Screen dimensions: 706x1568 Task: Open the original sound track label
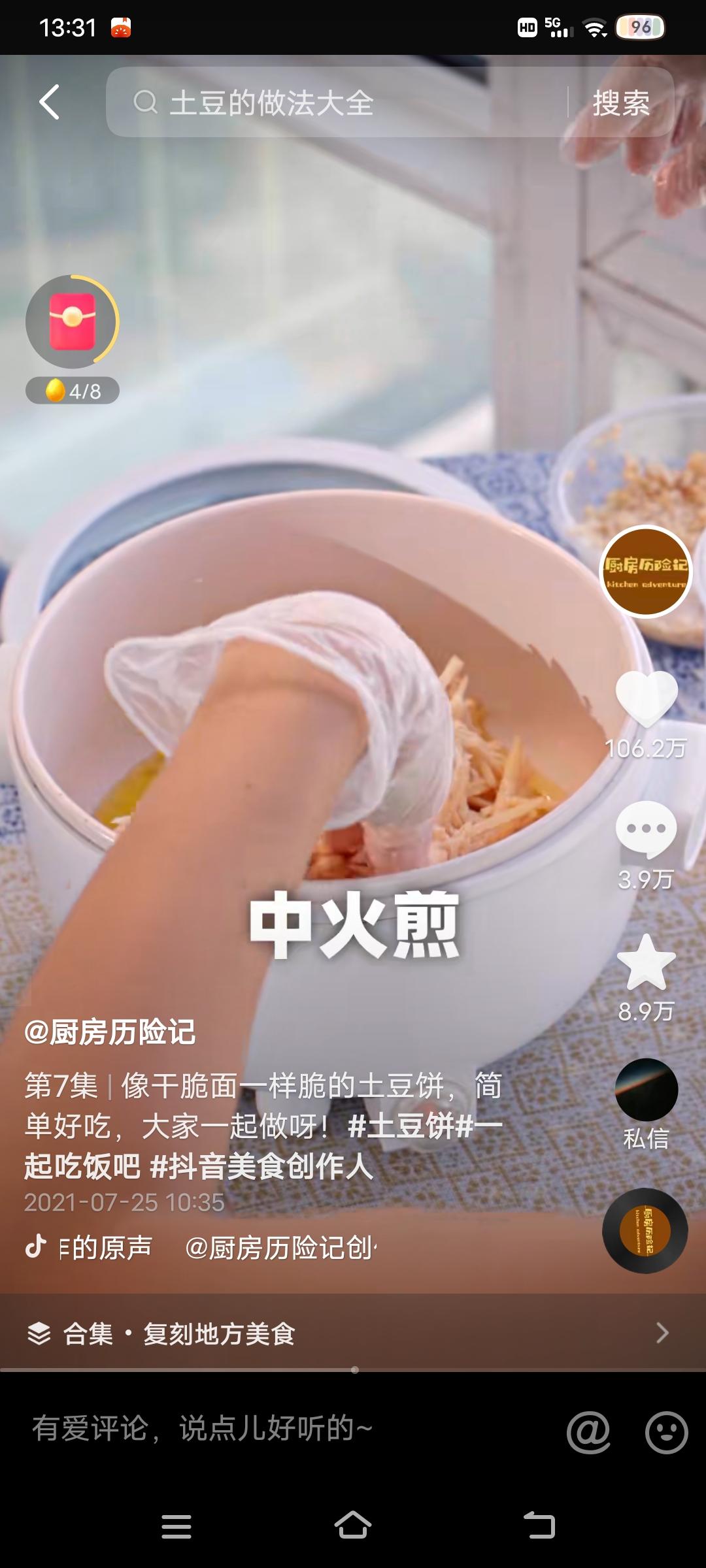point(105,1248)
